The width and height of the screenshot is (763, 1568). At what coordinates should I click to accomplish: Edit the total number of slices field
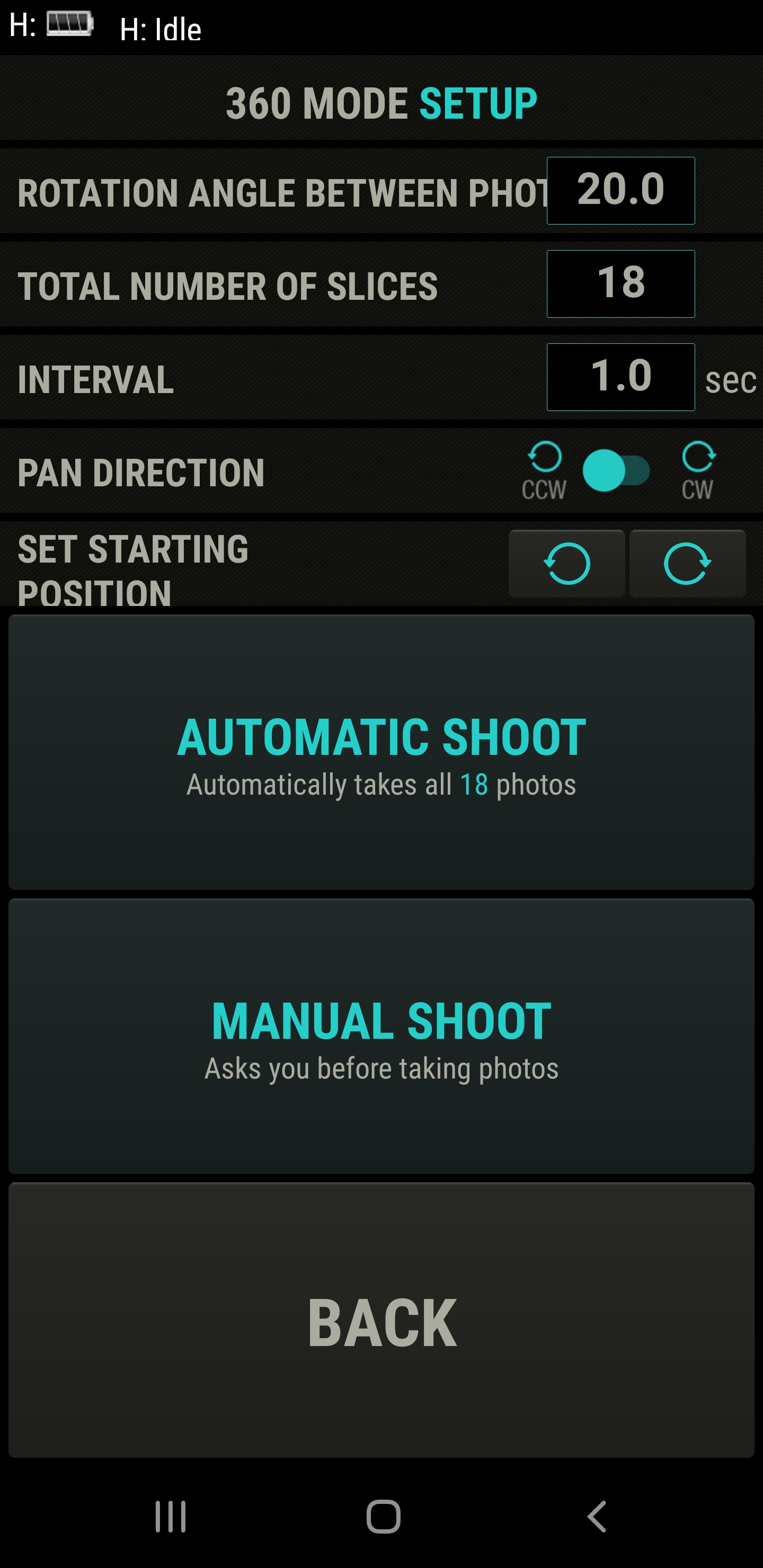pos(620,283)
